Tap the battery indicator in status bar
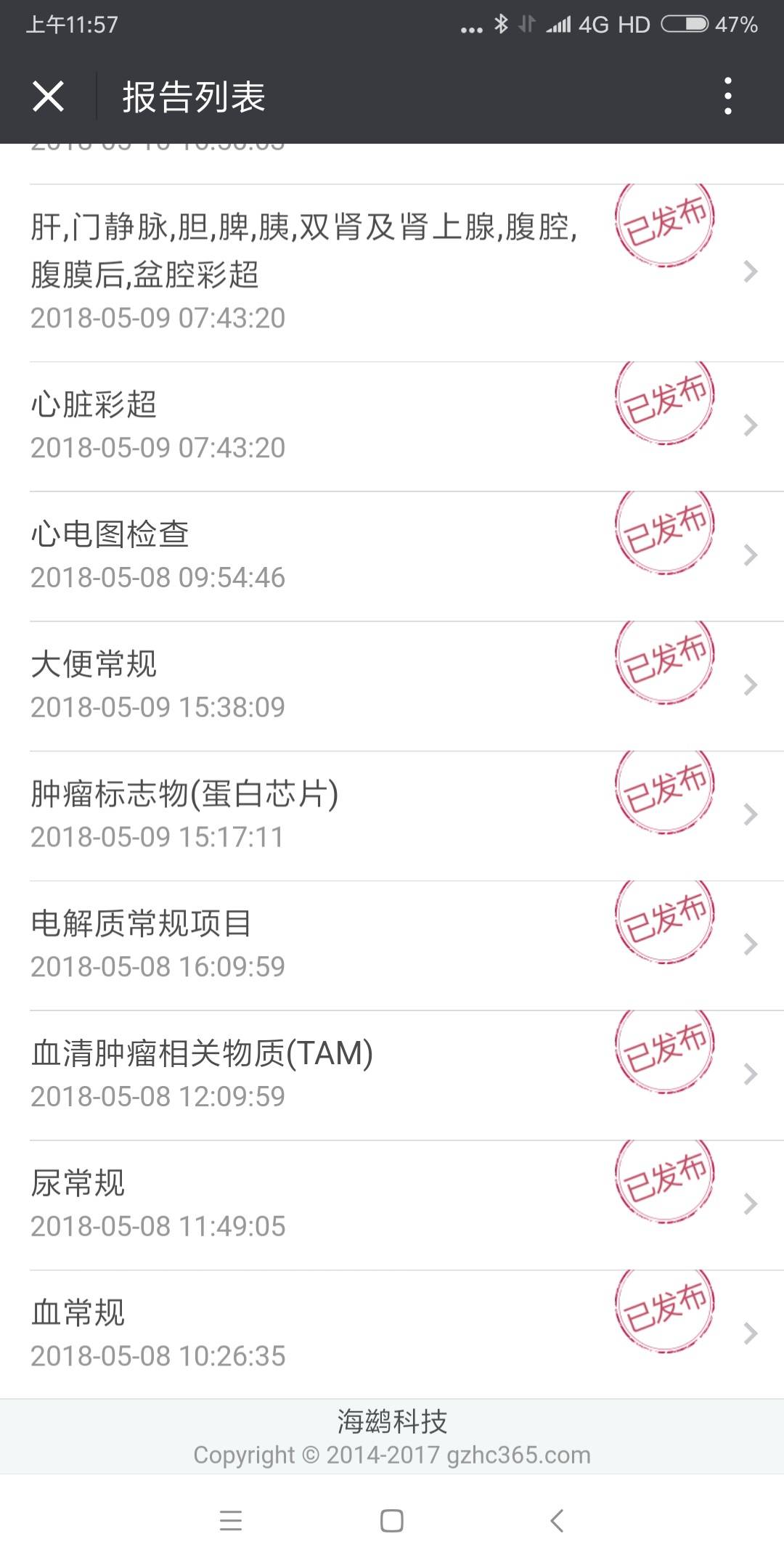Screen dimensions: 784x1568 (685, 24)
